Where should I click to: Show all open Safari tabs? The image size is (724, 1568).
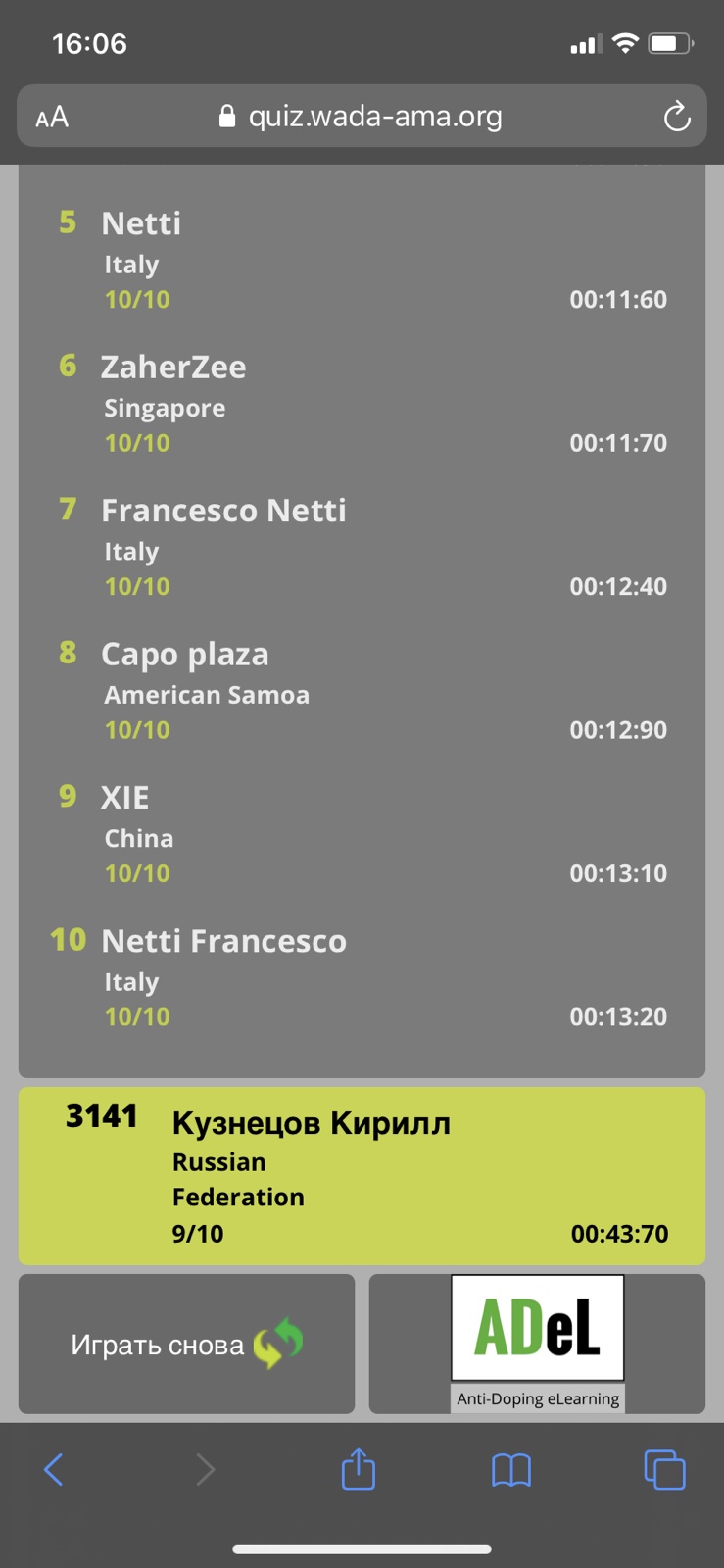(664, 1469)
